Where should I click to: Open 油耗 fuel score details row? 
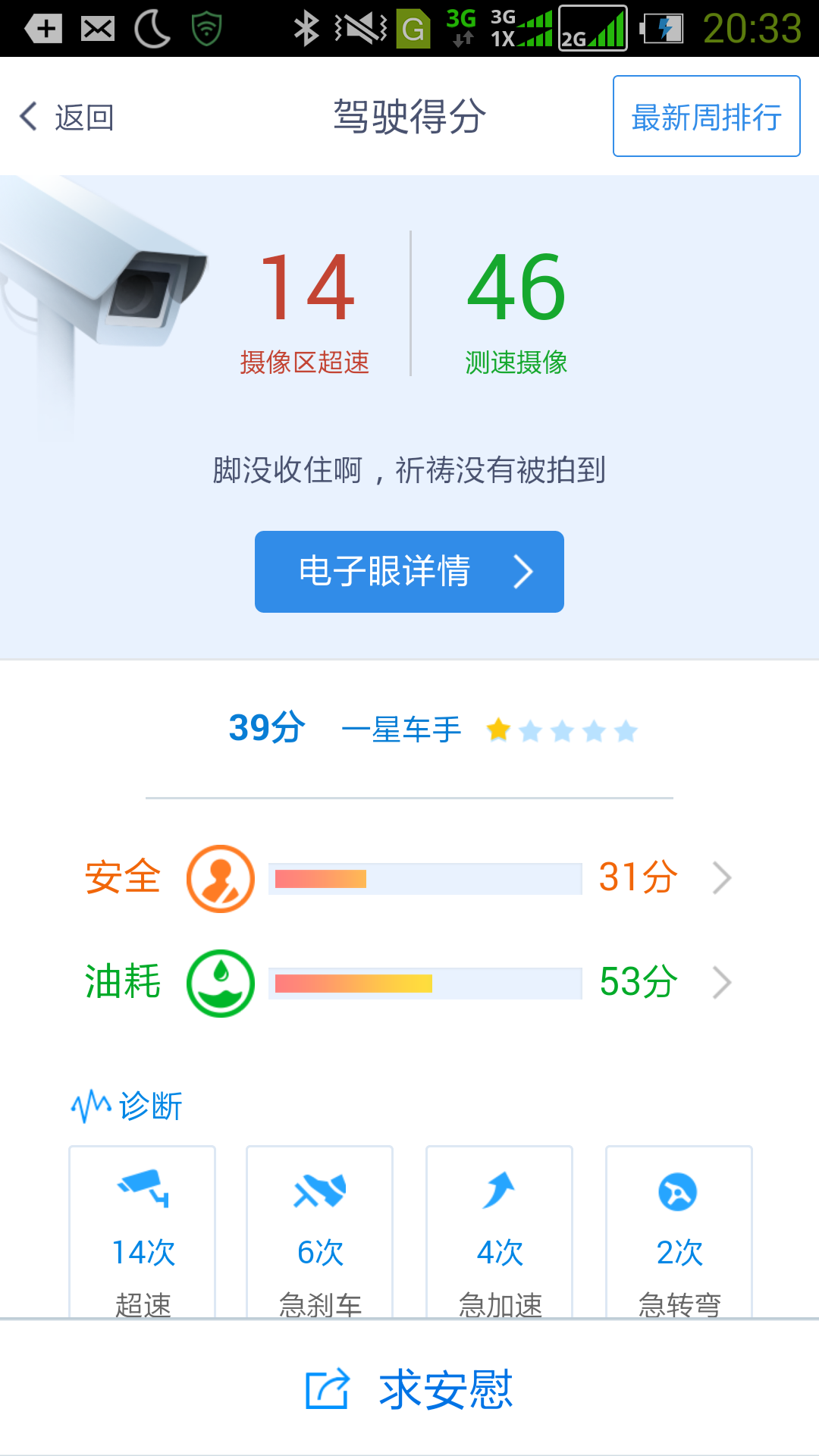point(409,983)
